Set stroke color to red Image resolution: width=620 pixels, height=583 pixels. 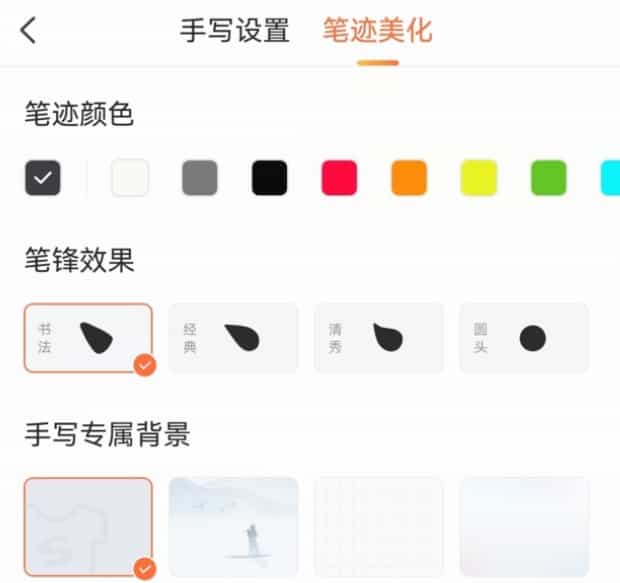[339, 178]
